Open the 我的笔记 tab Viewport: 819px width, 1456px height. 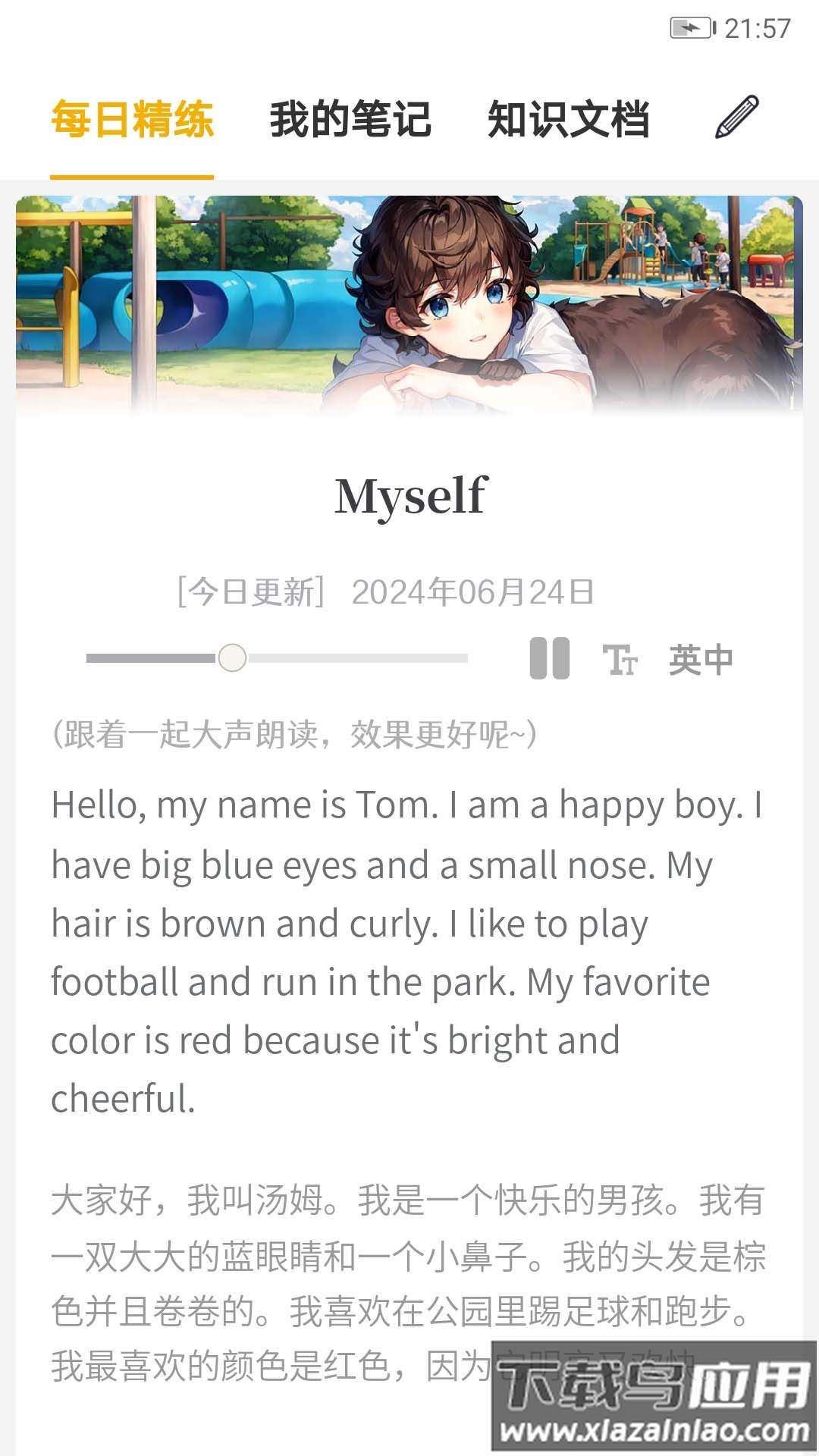tap(350, 120)
